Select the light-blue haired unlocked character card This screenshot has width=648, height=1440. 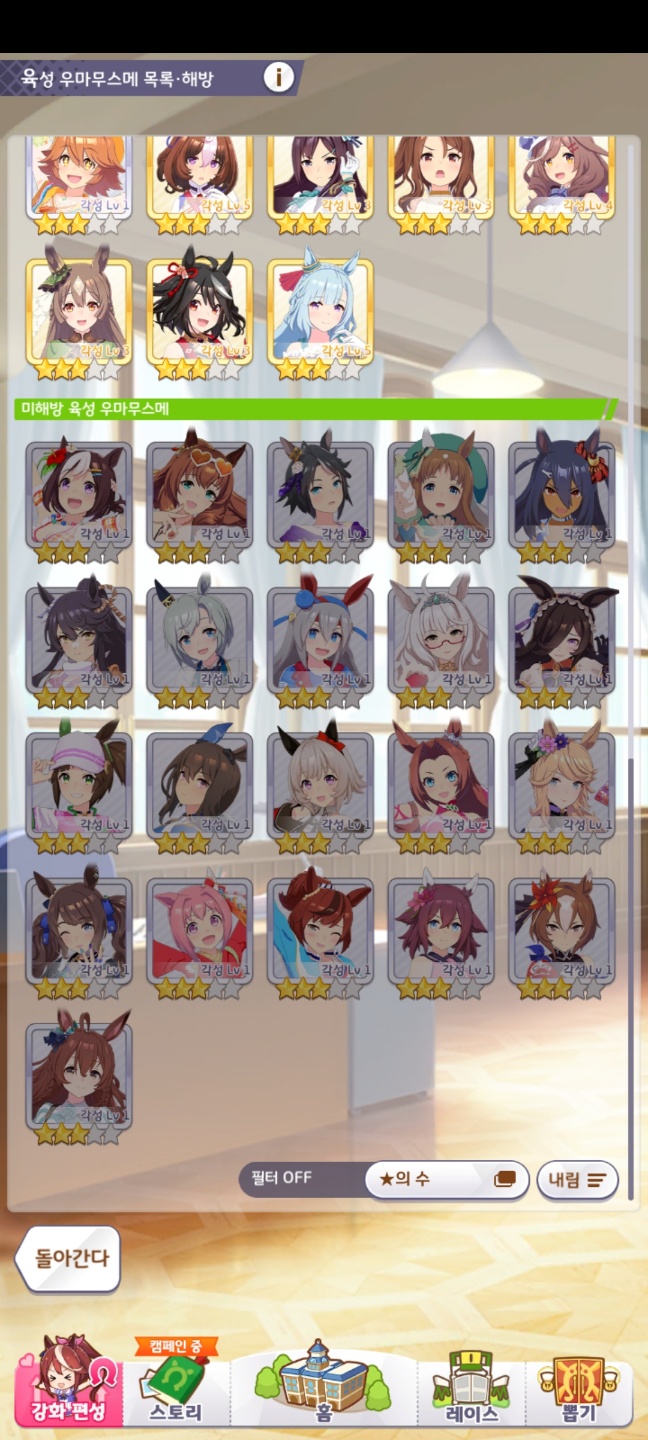320,311
